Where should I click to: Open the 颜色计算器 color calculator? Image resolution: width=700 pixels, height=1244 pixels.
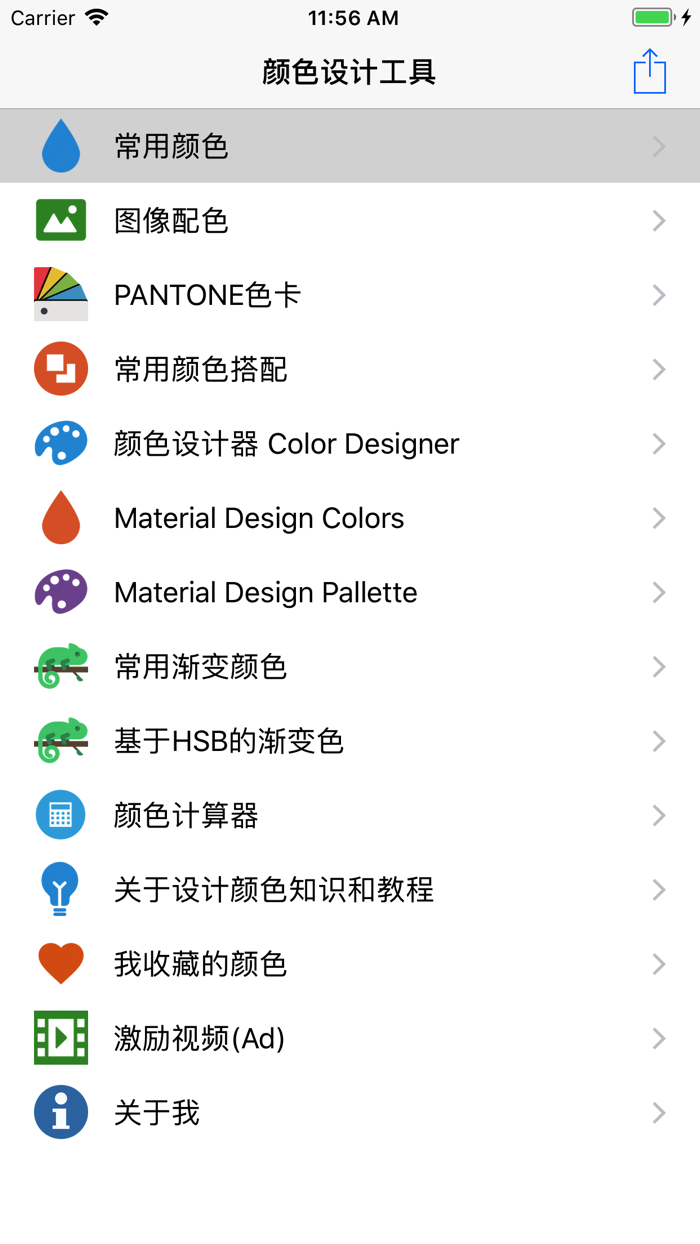click(x=350, y=816)
